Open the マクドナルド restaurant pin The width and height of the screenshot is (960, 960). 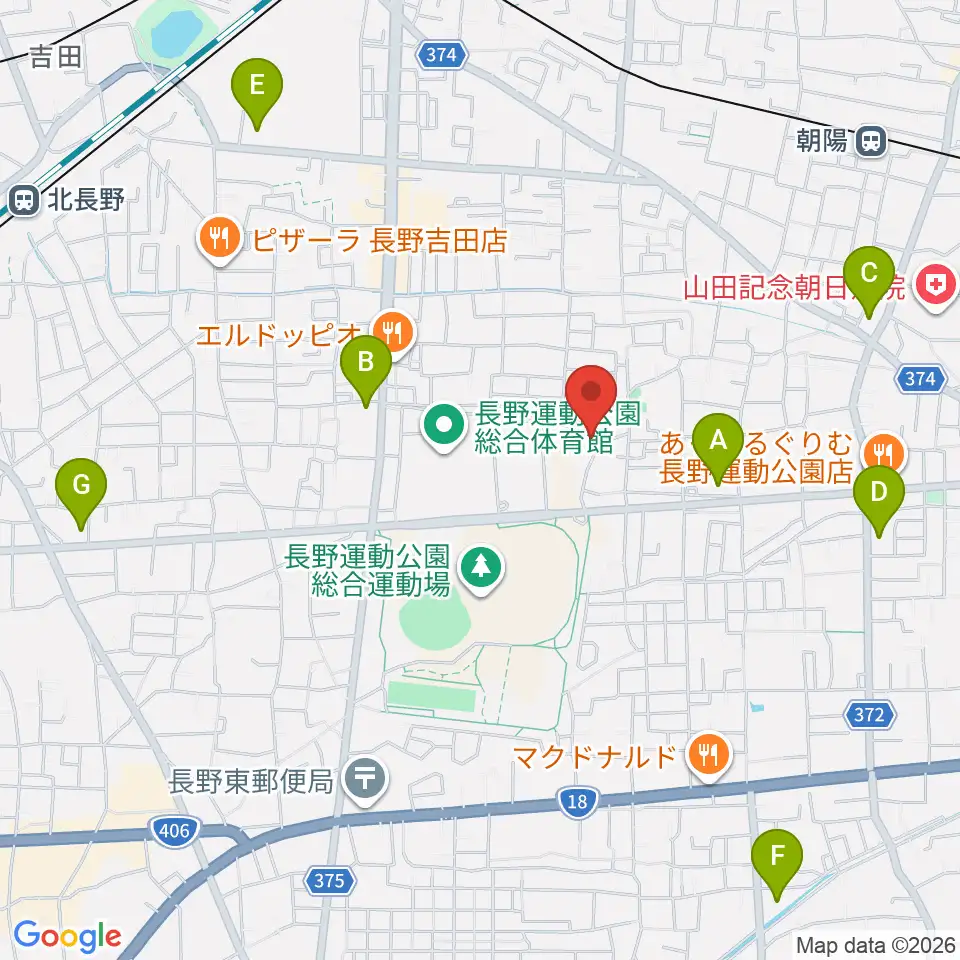pos(708,757)
